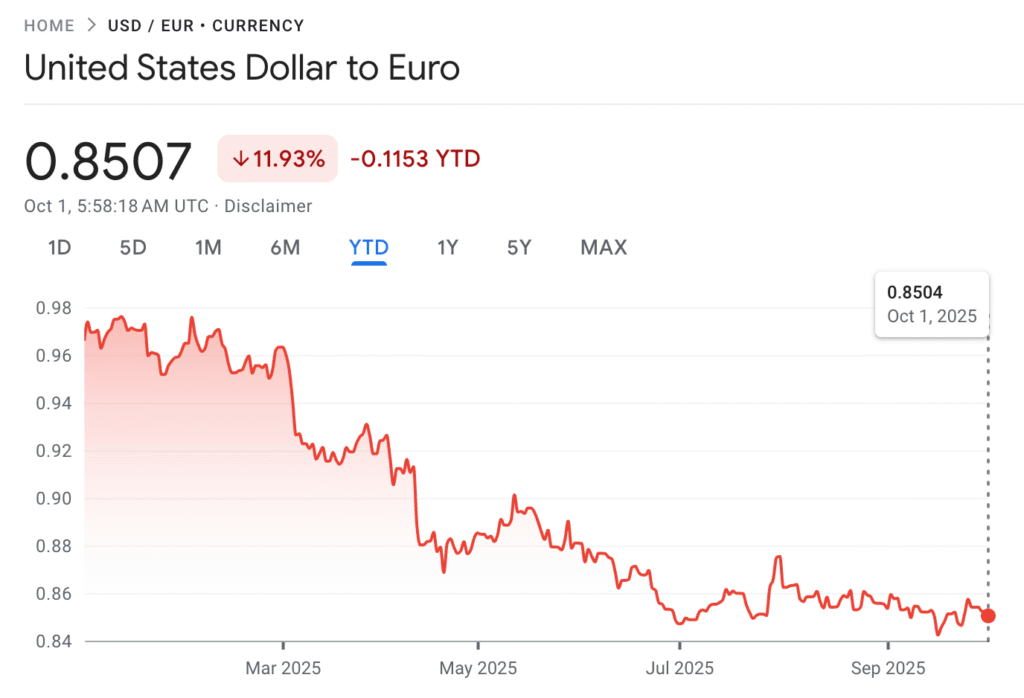The image size is (1024, 698).
Task: Show the YTD chart range
Action: (x=368, y=247)
